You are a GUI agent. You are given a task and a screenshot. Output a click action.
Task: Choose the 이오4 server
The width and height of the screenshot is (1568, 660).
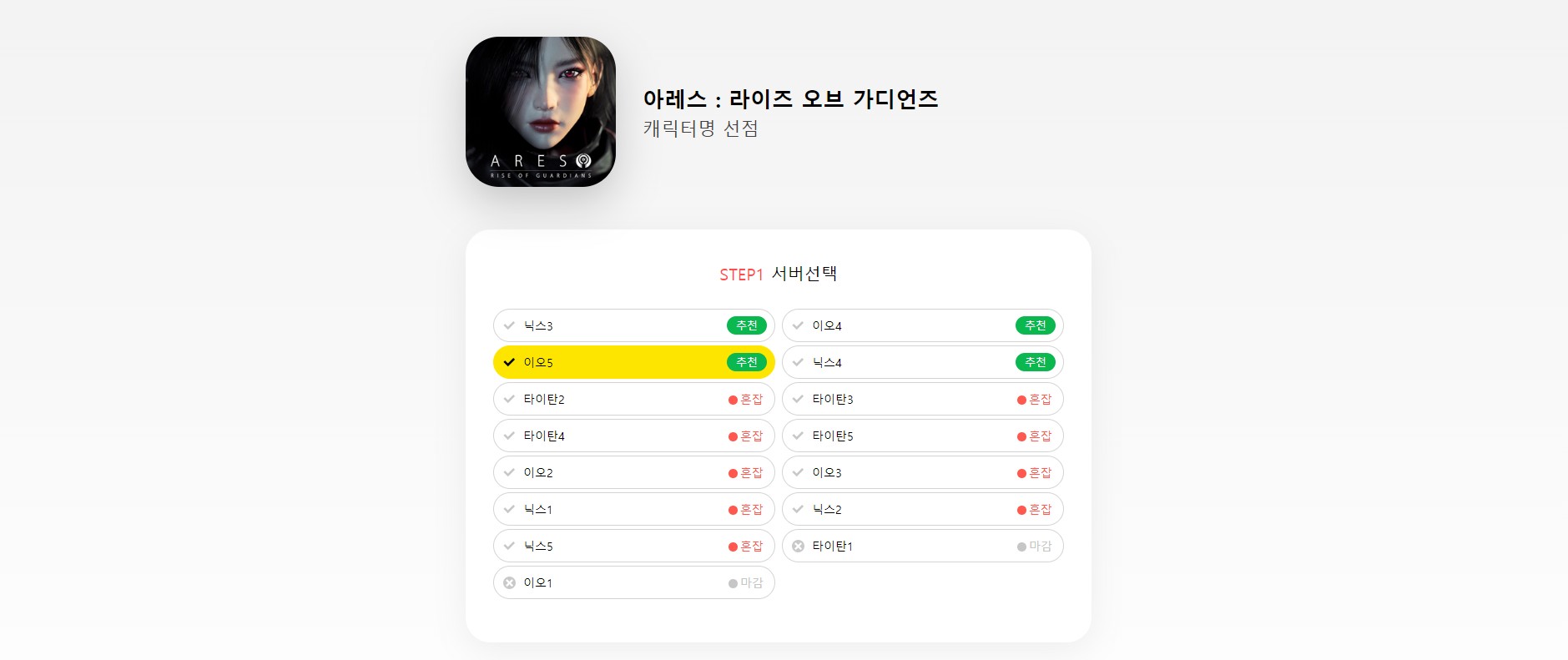[922, 325]
